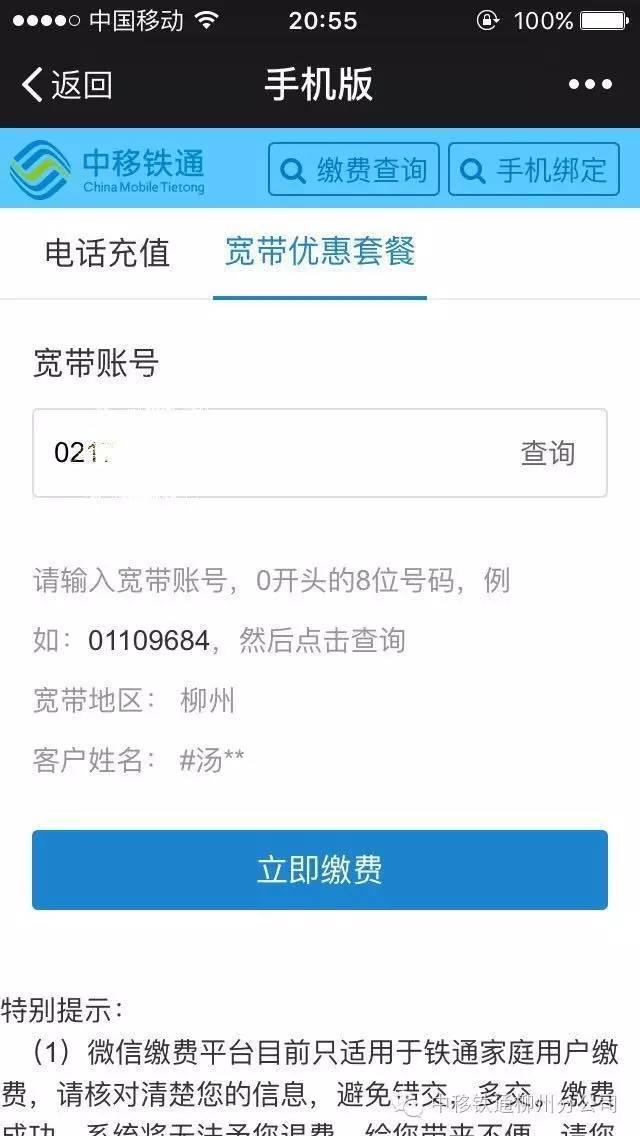Go back using 返回 button

click(x=67, y=85)
